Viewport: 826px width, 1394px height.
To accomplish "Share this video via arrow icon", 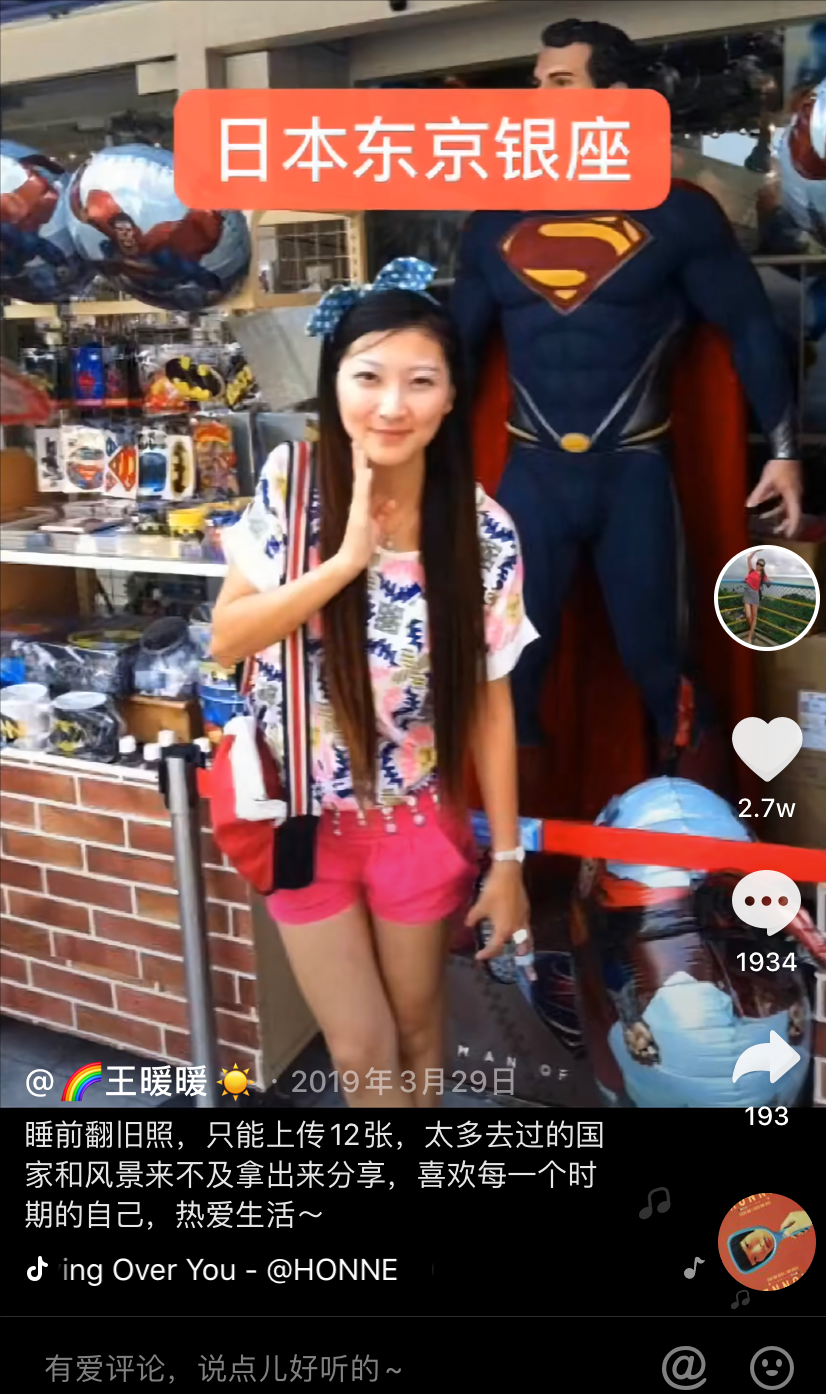I will [x=767, y=1062].
